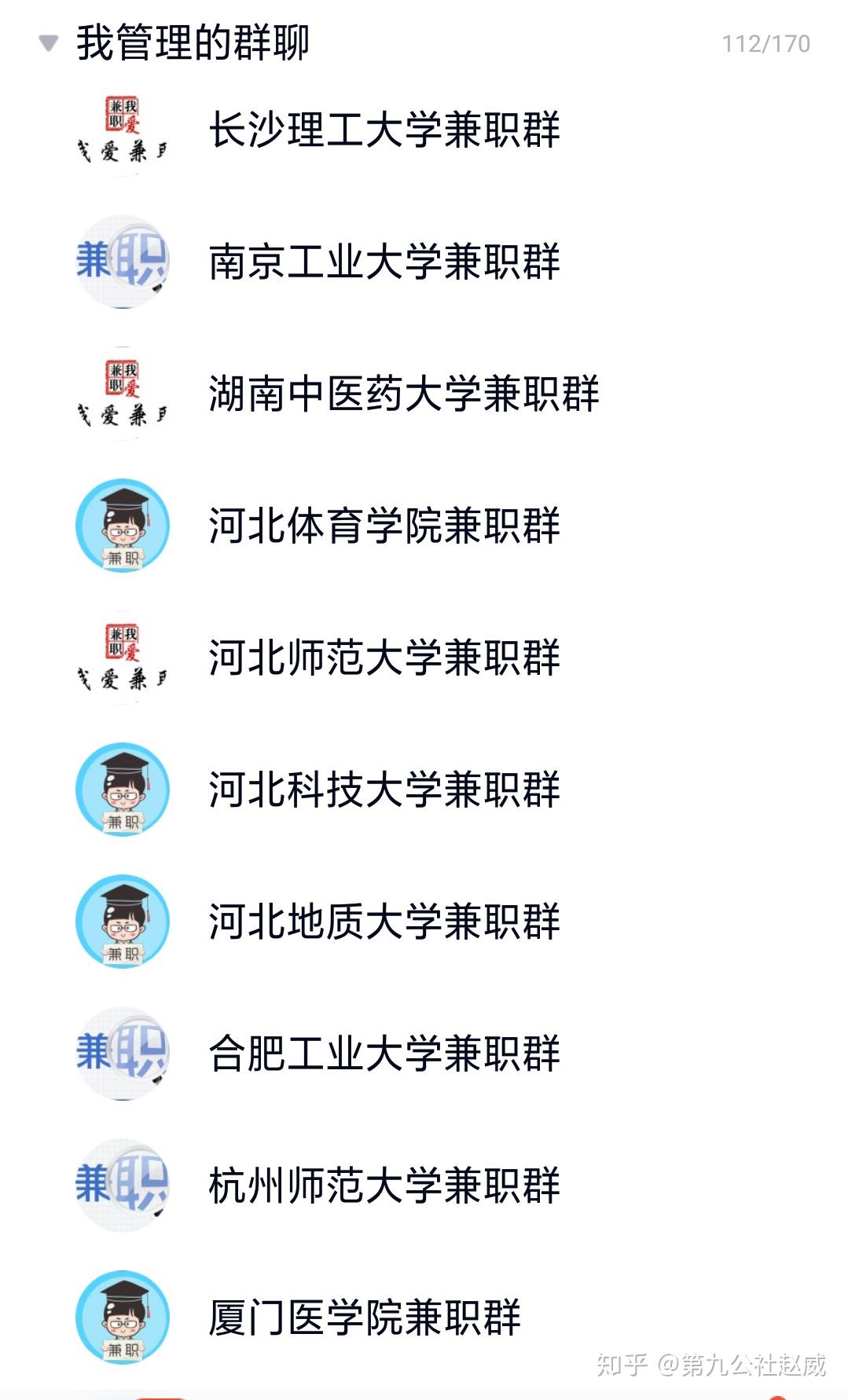Screen dimensions: 848x1400
Task: Select the 河北师范大学兼职群 group
Action: click(x=384, y=658)
